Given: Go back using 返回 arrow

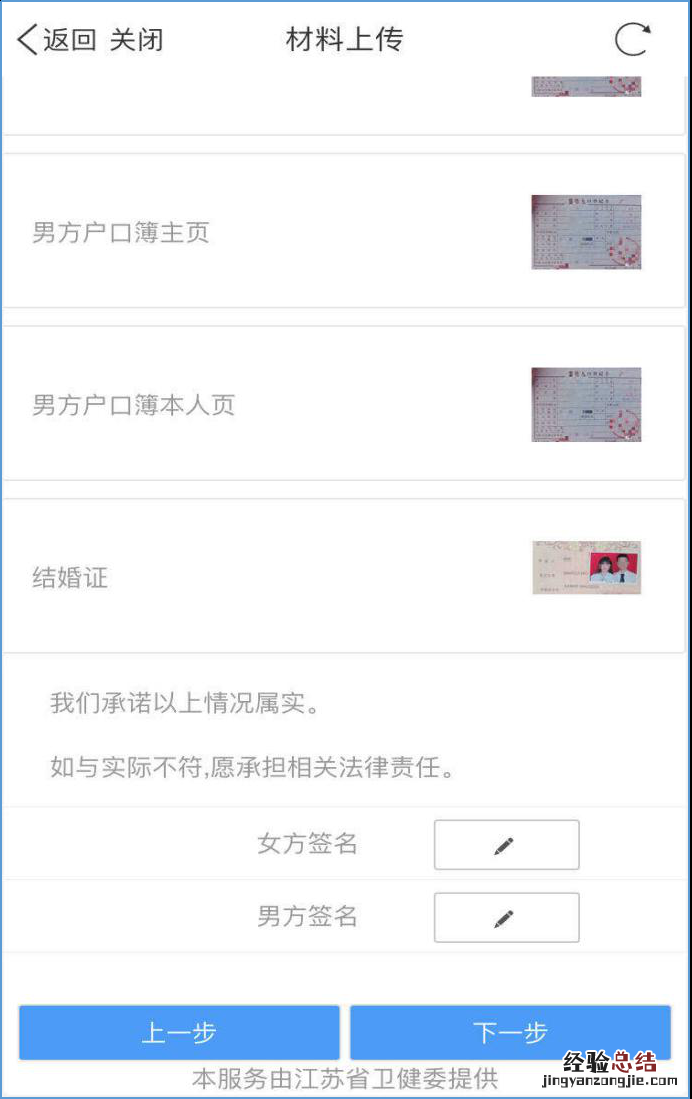Looking at the screenshot, I should coord(56,40).
